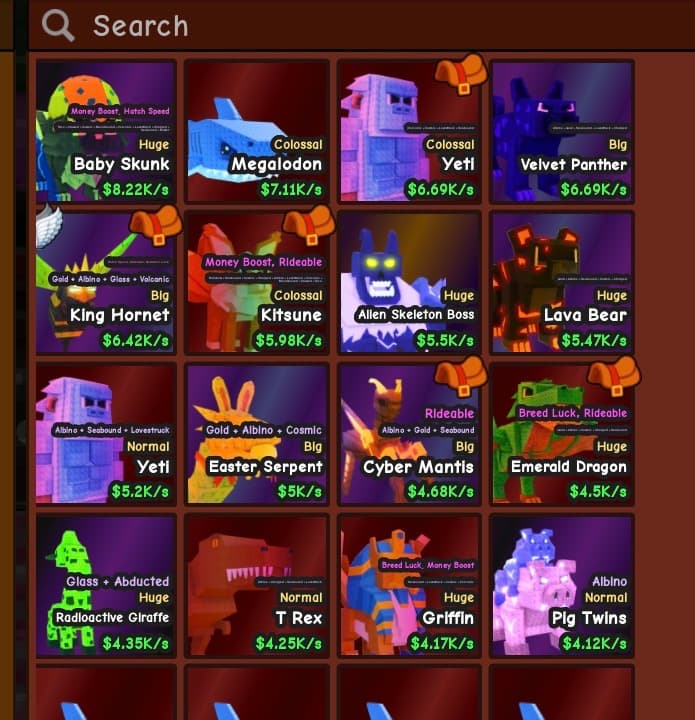695x720 pixels.
Task: Select the Alien Skeleton Boss card
Action: click(410, 283)
